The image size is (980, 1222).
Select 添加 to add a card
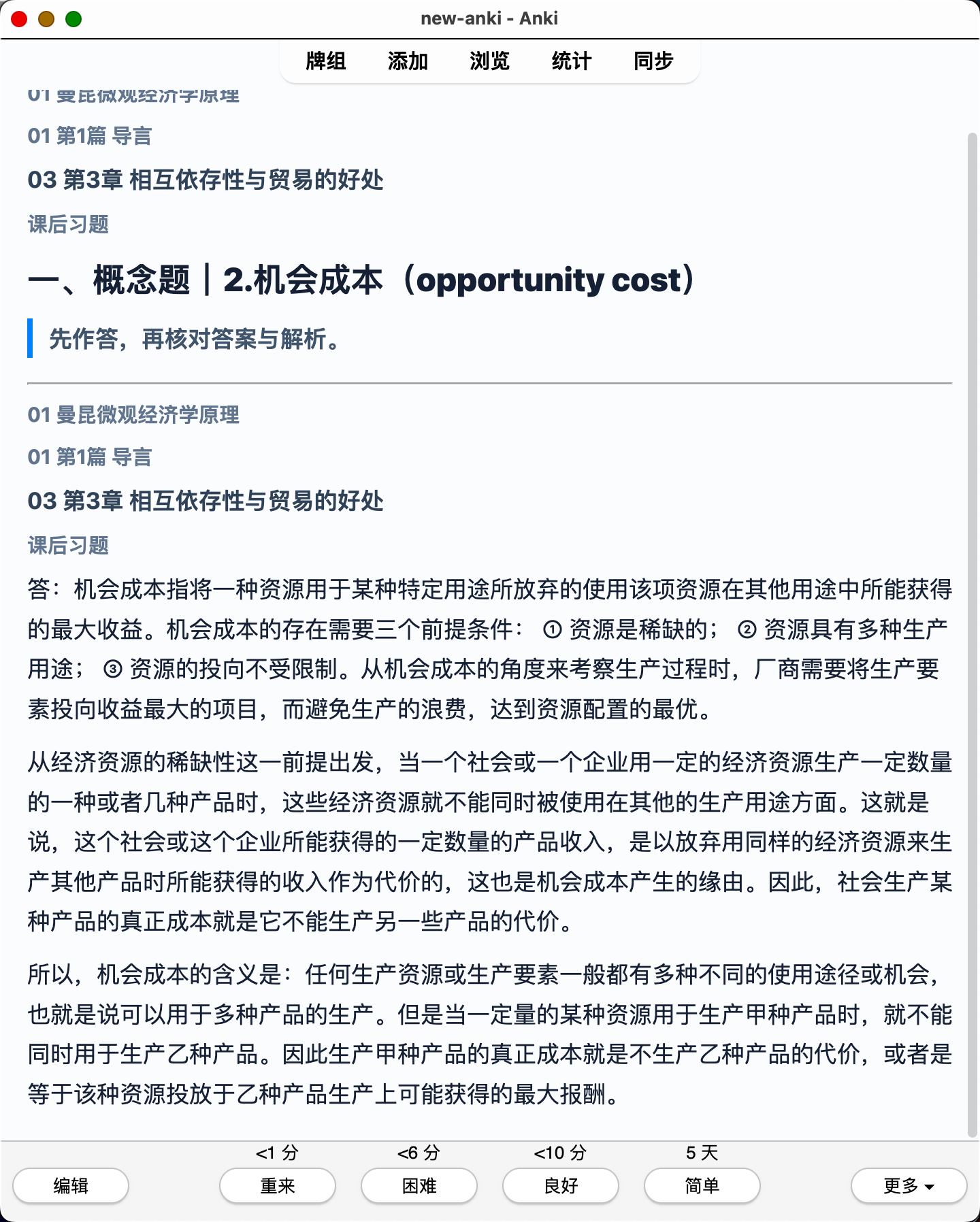click(x=408, y=61)
